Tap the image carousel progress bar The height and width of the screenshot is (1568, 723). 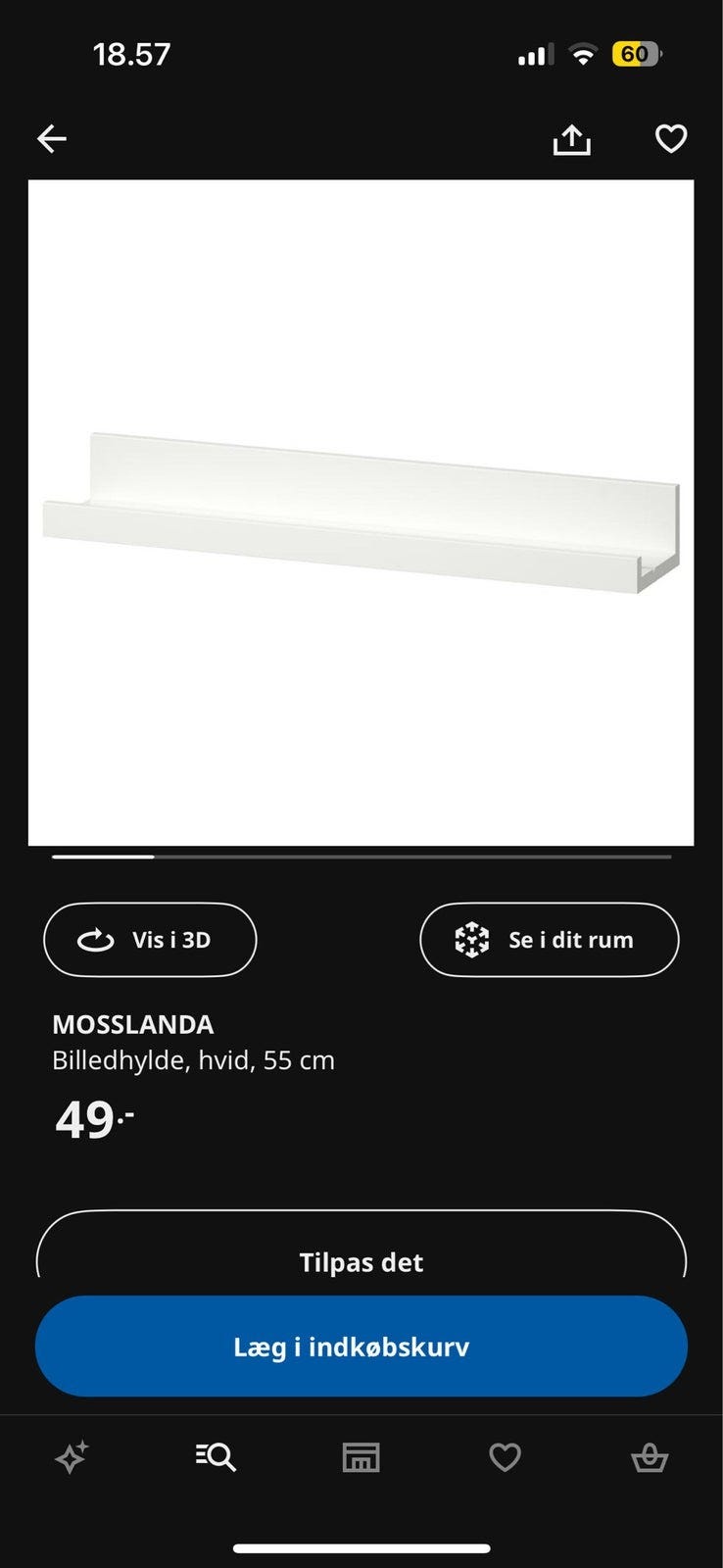pyautogui.click(x=361, y=856)
